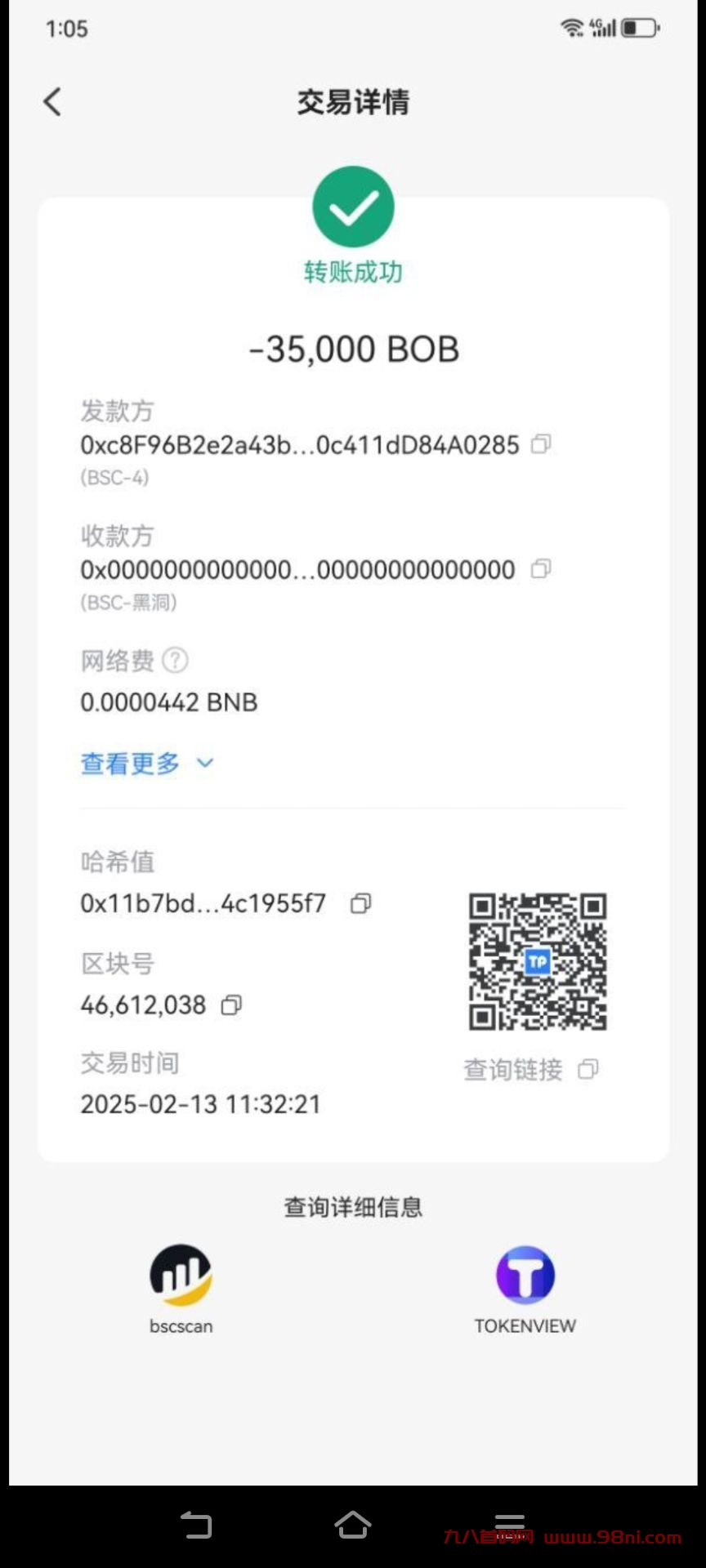Copy the transaction hash value

click(x=360, y=903)
